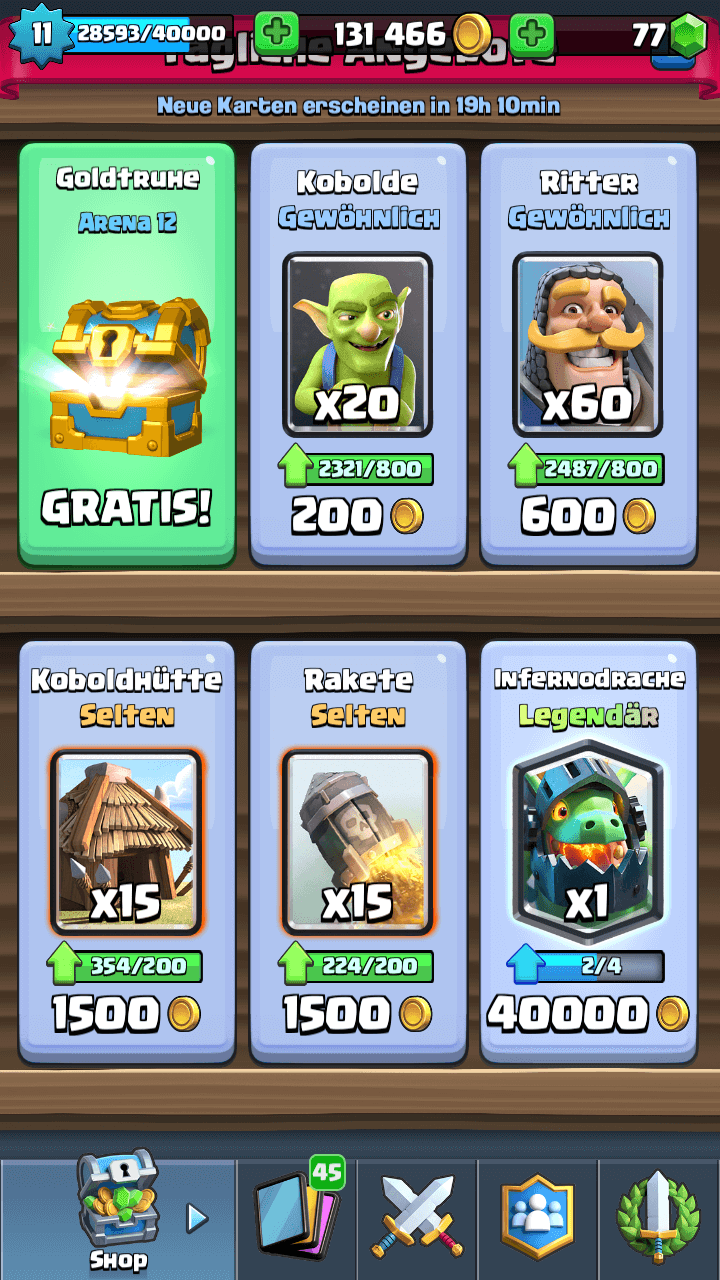Screen dimensions: 720x1280
Task: Open the Koboldhütte card offer
Action: [x=127, y=850]
